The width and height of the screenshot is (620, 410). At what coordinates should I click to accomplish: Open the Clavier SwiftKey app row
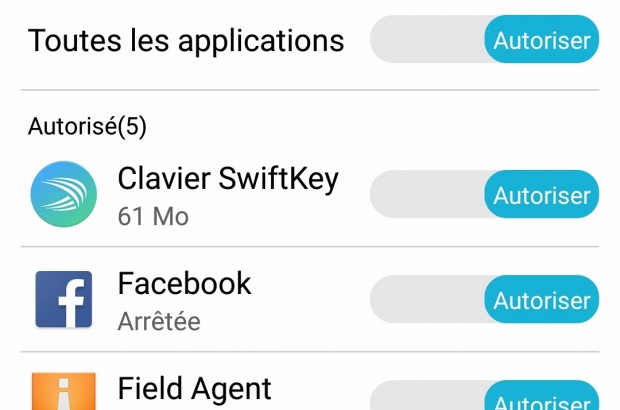(x=228, y=194)
